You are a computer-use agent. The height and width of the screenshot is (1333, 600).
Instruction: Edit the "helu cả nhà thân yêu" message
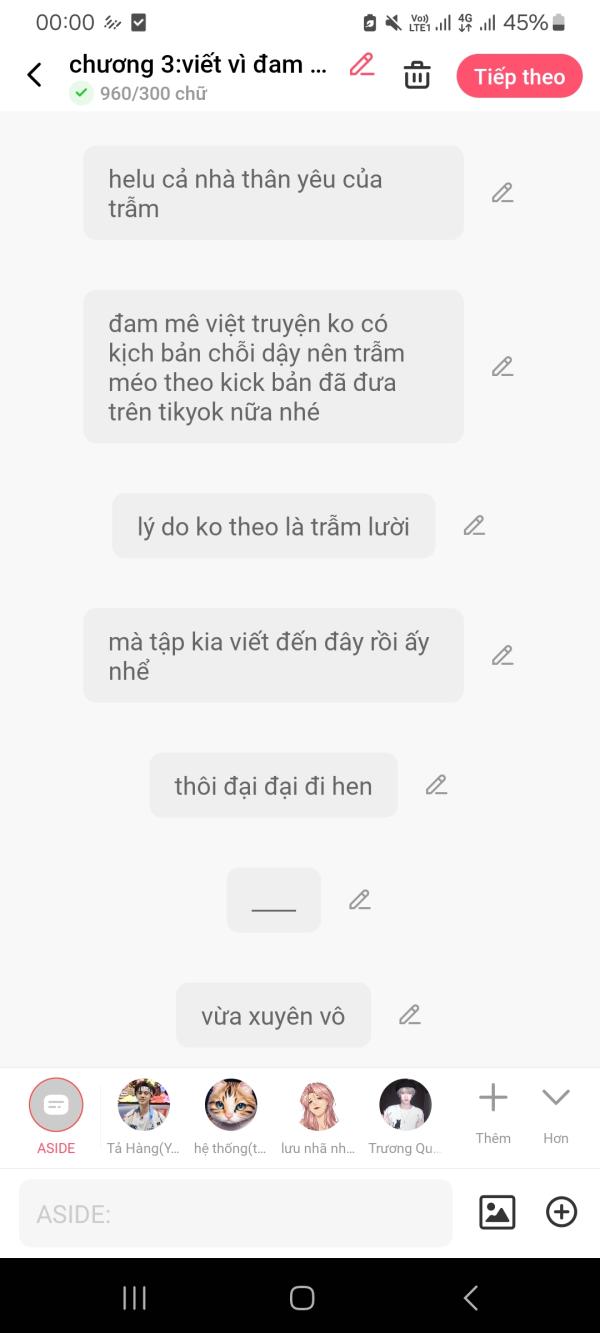(502, 193)
